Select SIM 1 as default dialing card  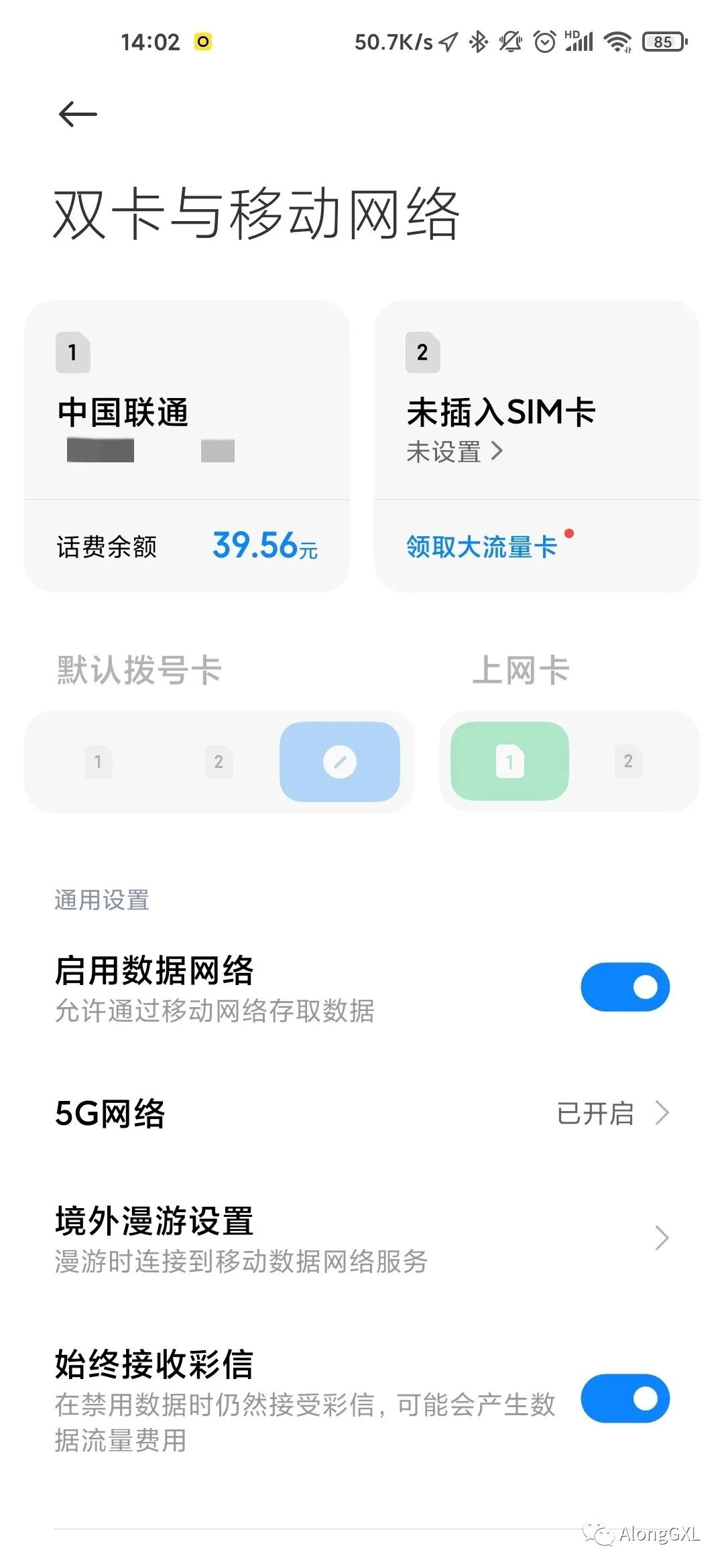[x=99, y=762]
